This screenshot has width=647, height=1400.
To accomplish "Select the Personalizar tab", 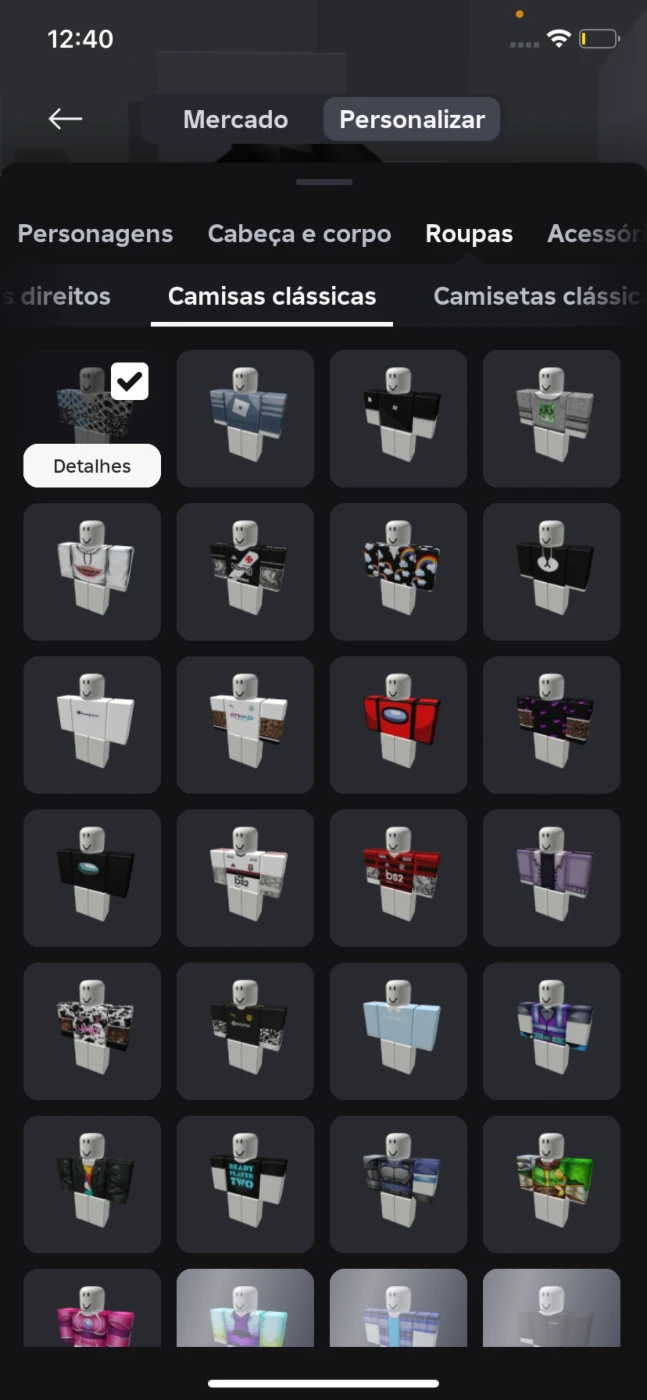I will [412, 119].
